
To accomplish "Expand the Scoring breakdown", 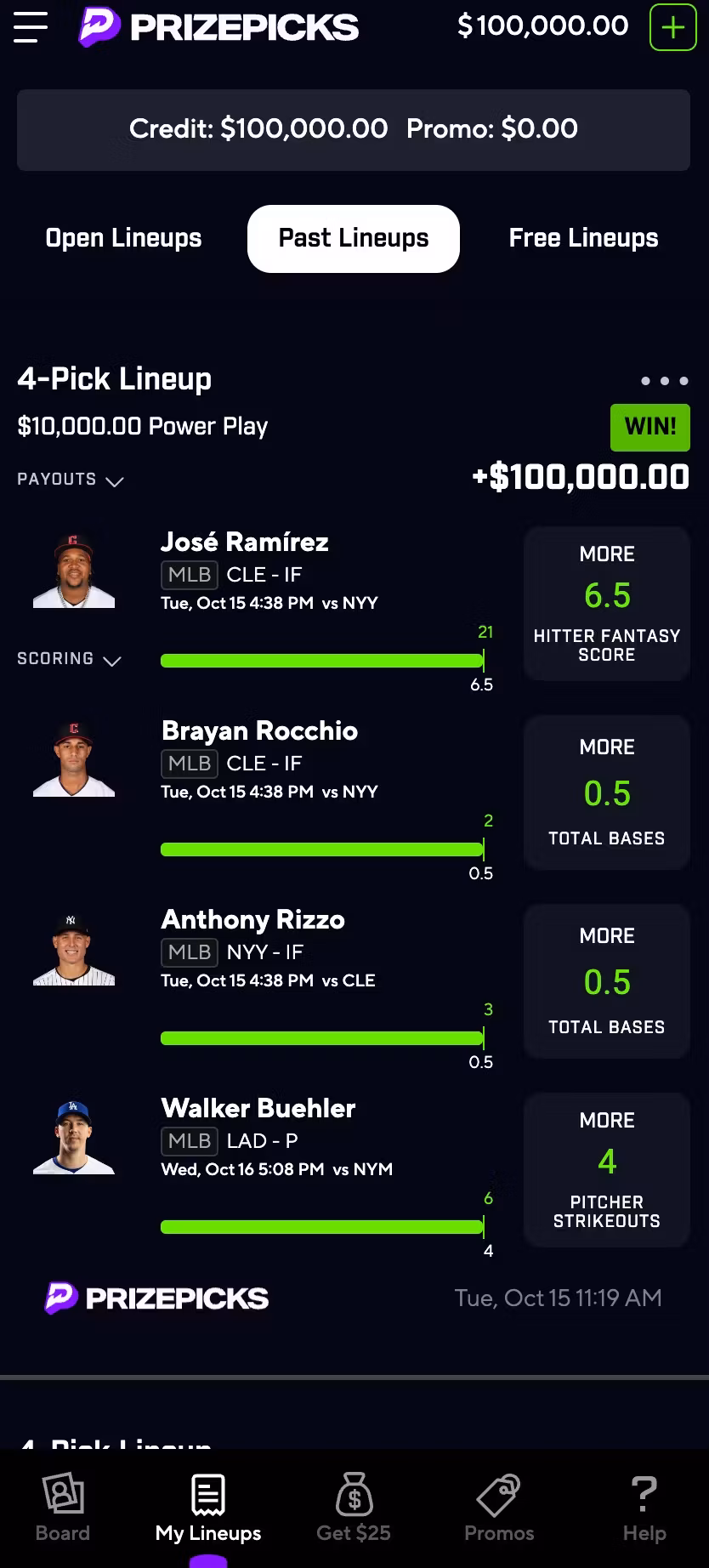I will (x=69, y=659).
